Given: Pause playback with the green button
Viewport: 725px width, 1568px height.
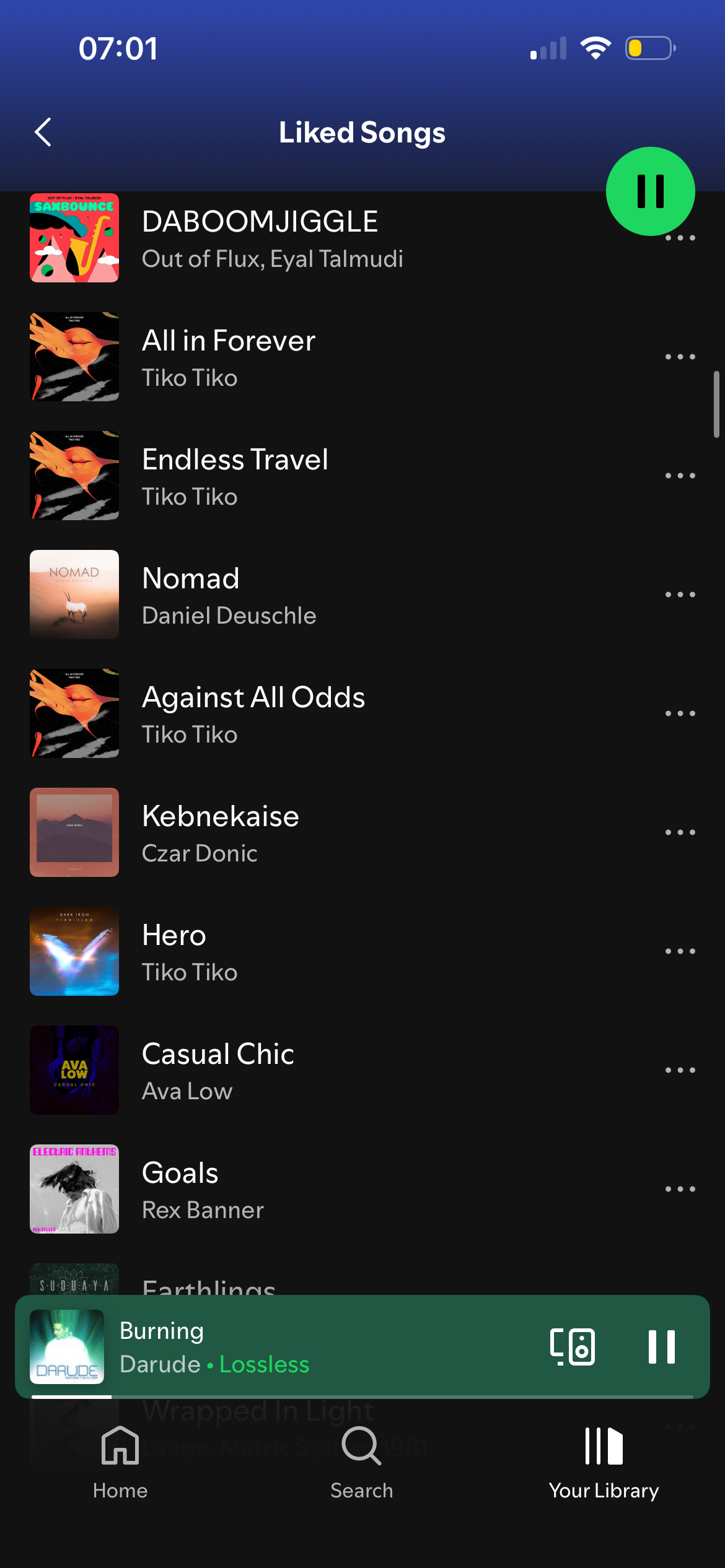Looking at the screenshot, I should click(x=650, y=191).
